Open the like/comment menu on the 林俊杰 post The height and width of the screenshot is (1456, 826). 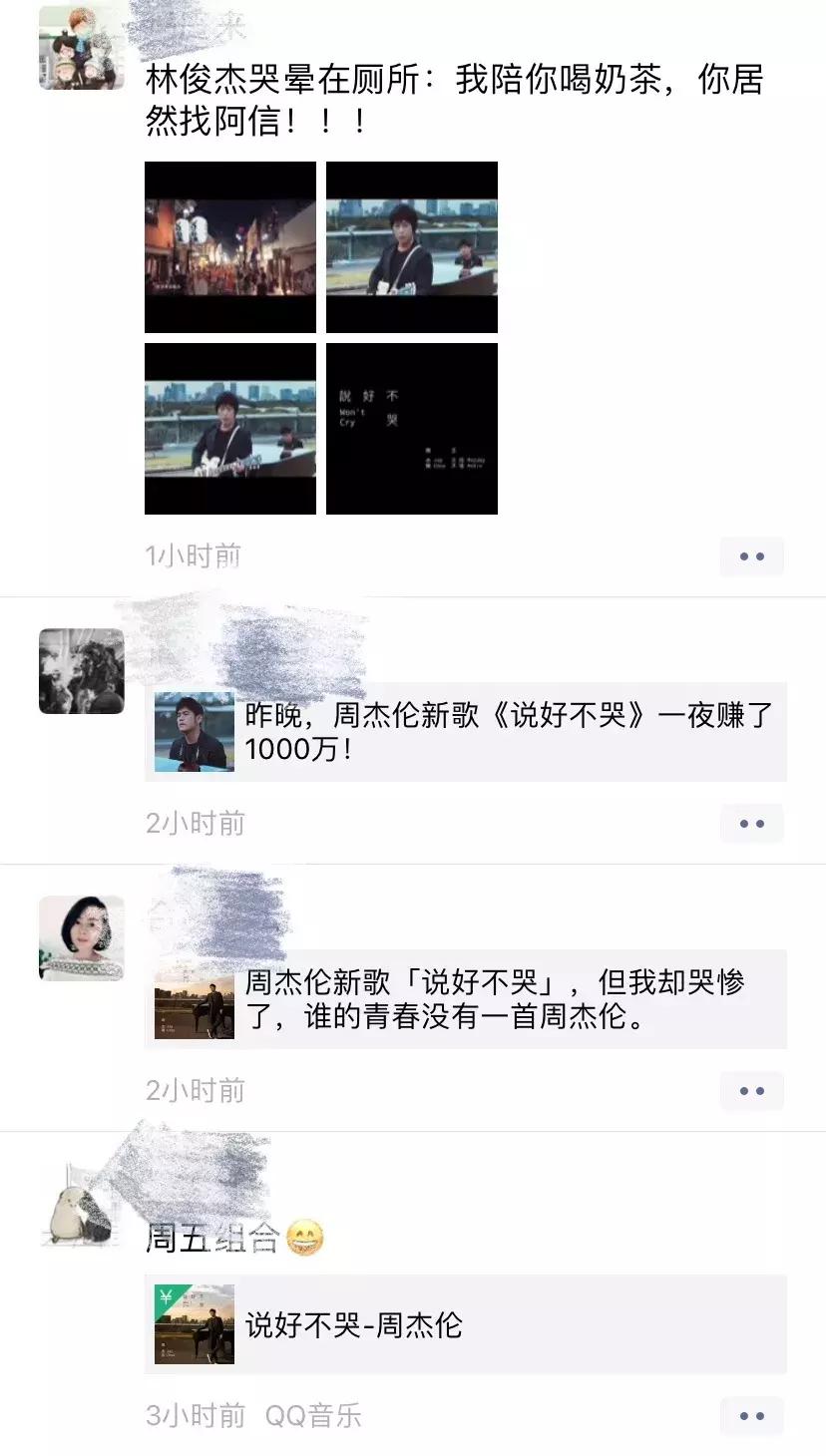point(751,556)
